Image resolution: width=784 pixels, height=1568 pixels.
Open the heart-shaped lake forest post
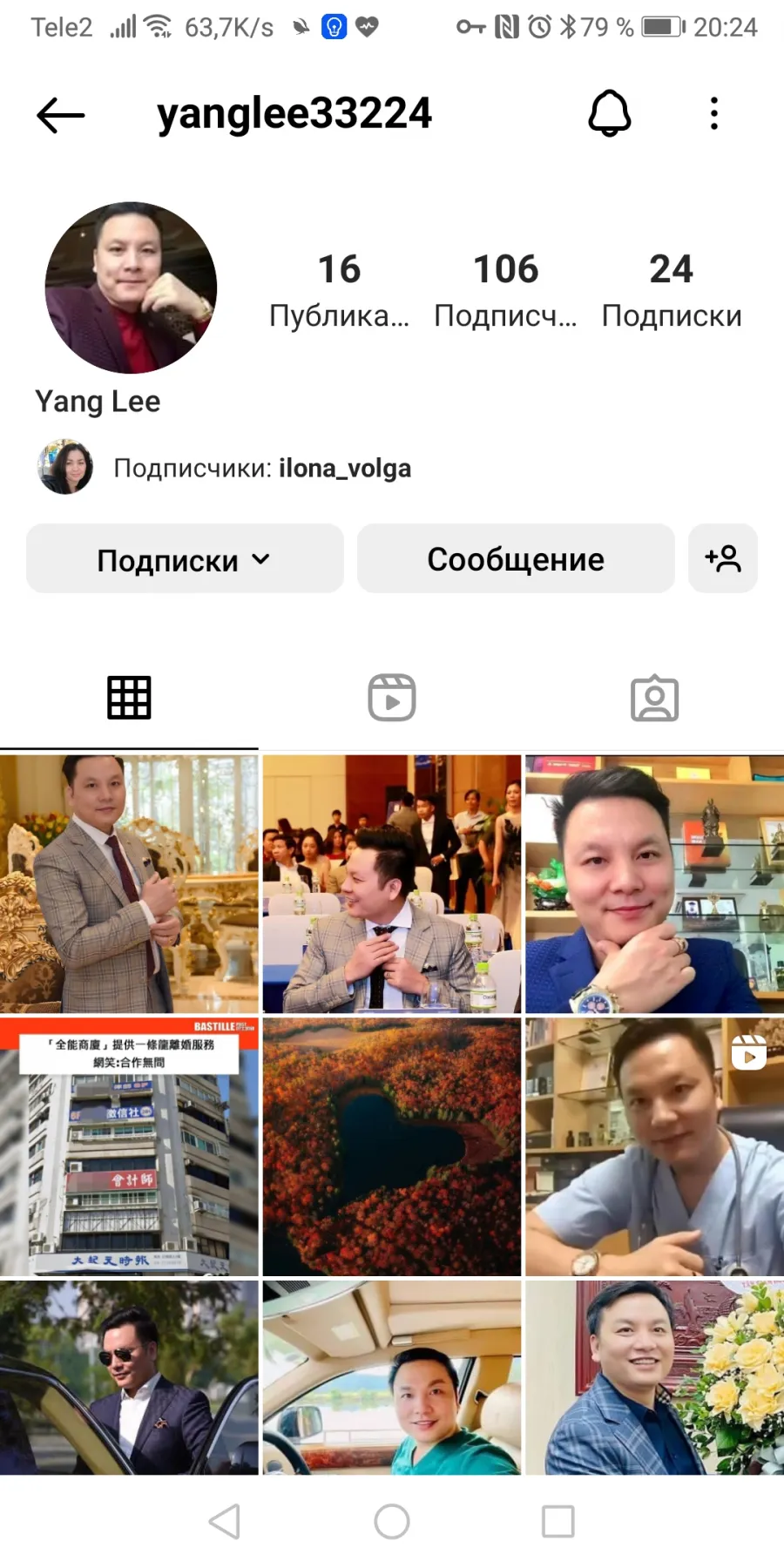coord(392,1146)
